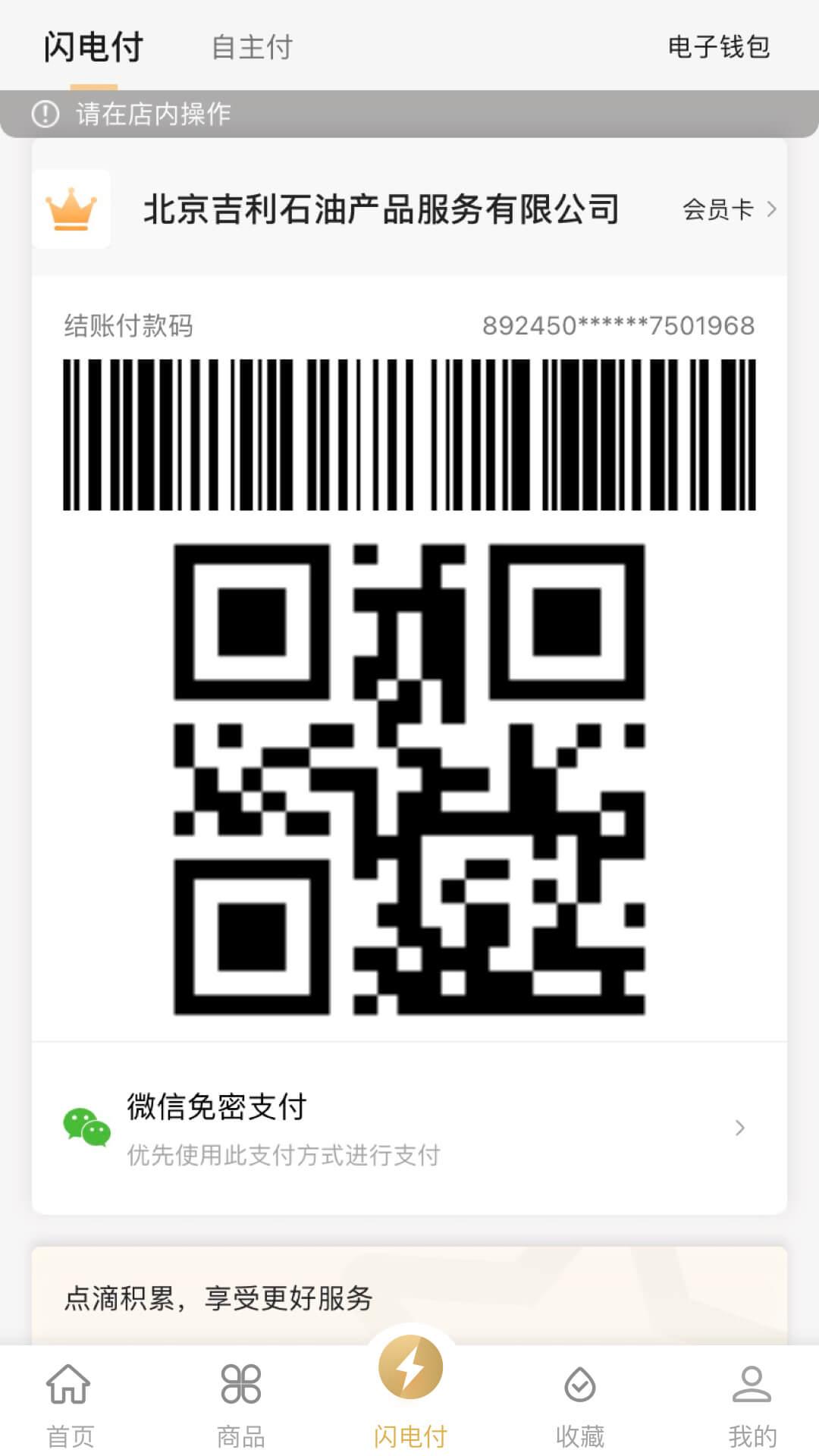This screenshot has width=819, height=1456.
Task: Tap the gold crown membership icon
Action: [72, 209]
